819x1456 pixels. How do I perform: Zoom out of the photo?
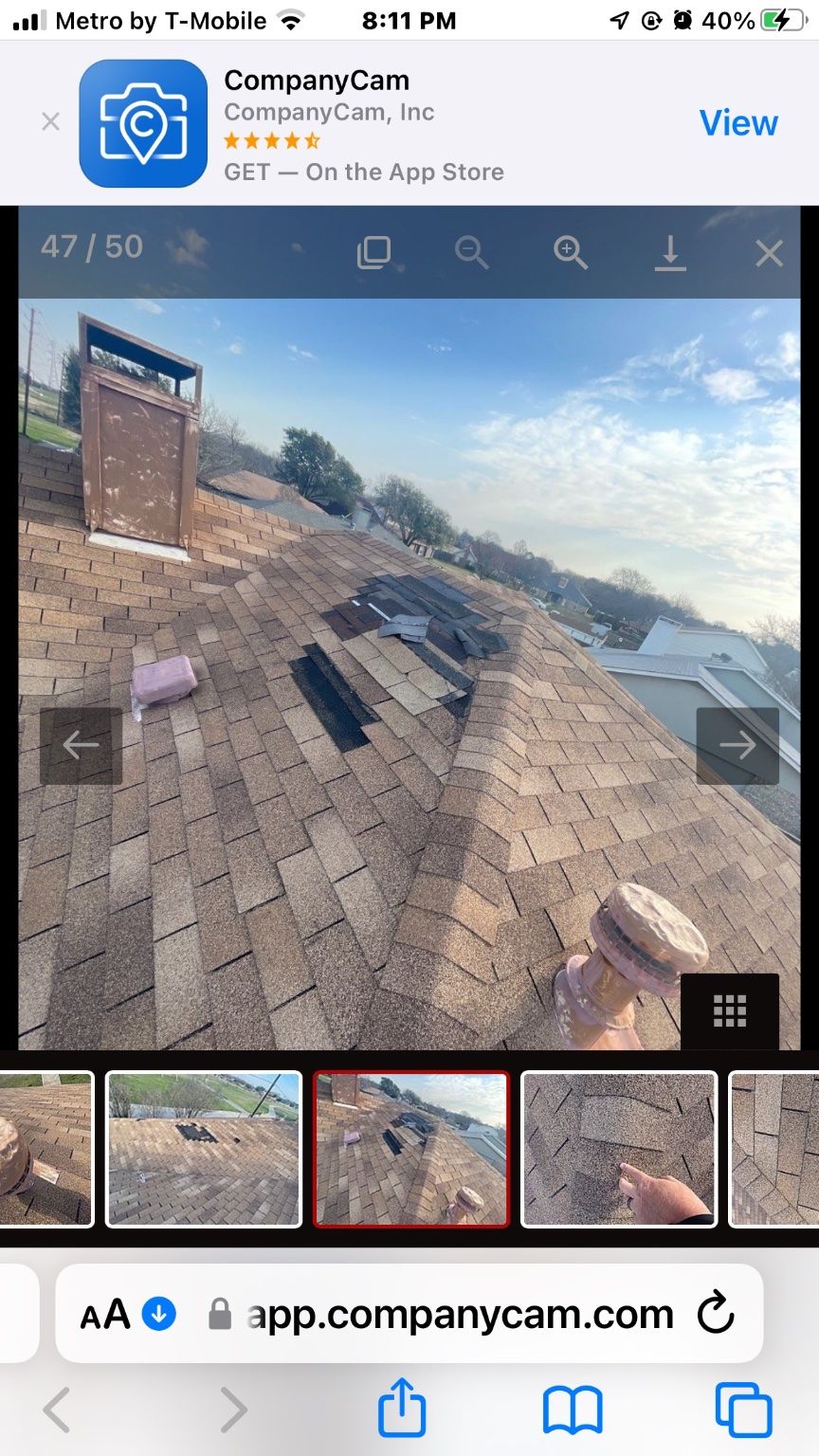click(x=471, y=252)
